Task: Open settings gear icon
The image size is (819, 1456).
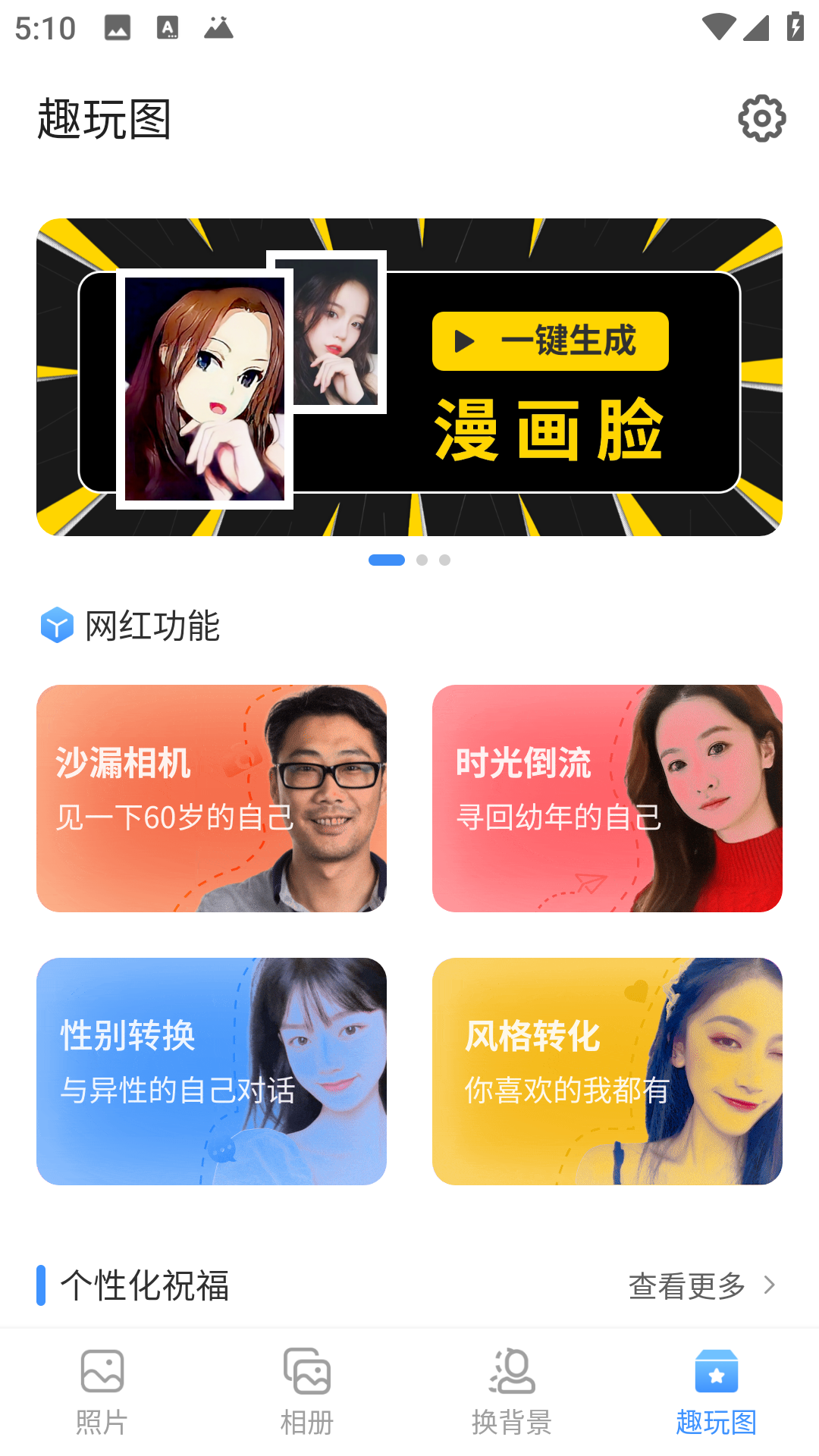Action: 761,118
